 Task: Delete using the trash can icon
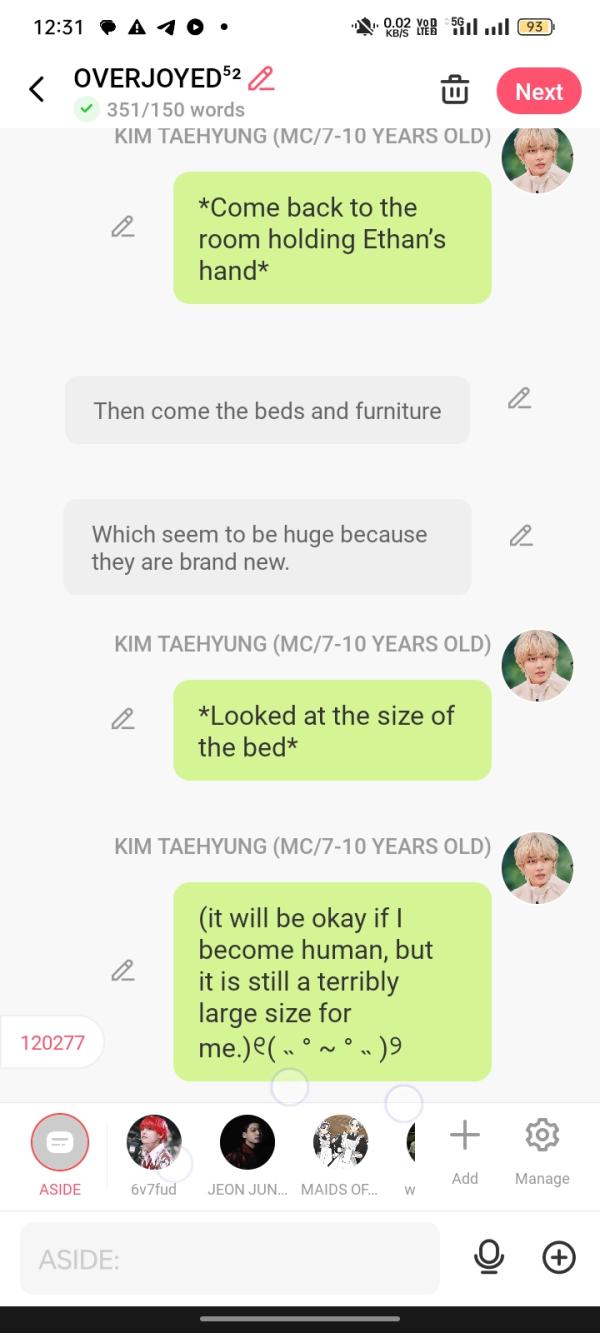point(455,90)
